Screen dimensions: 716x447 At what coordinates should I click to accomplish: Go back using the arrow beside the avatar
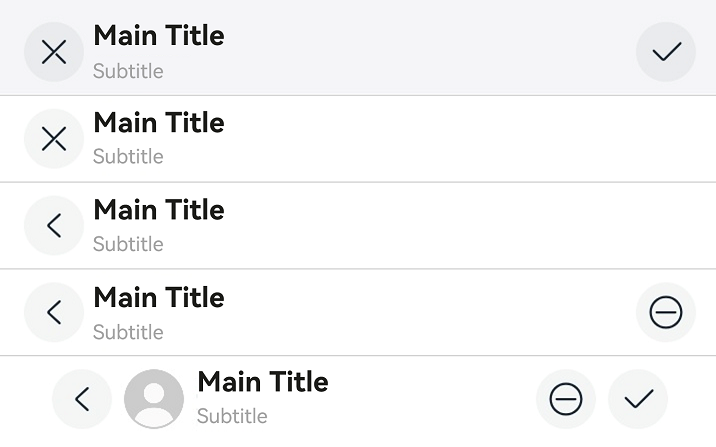[82, 399]
